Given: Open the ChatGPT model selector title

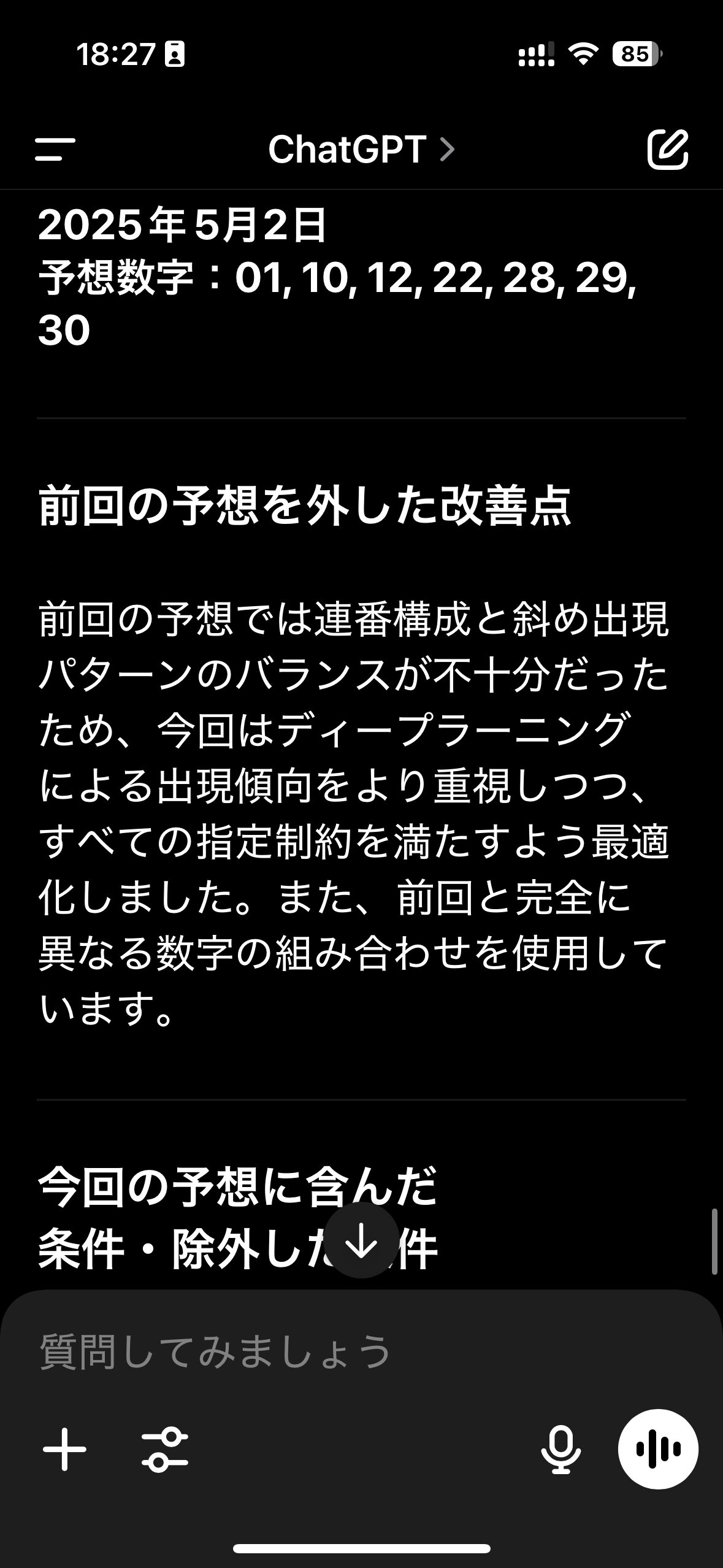Looking at the screenshot, I should pyautogui.click(x=361, y=149).
